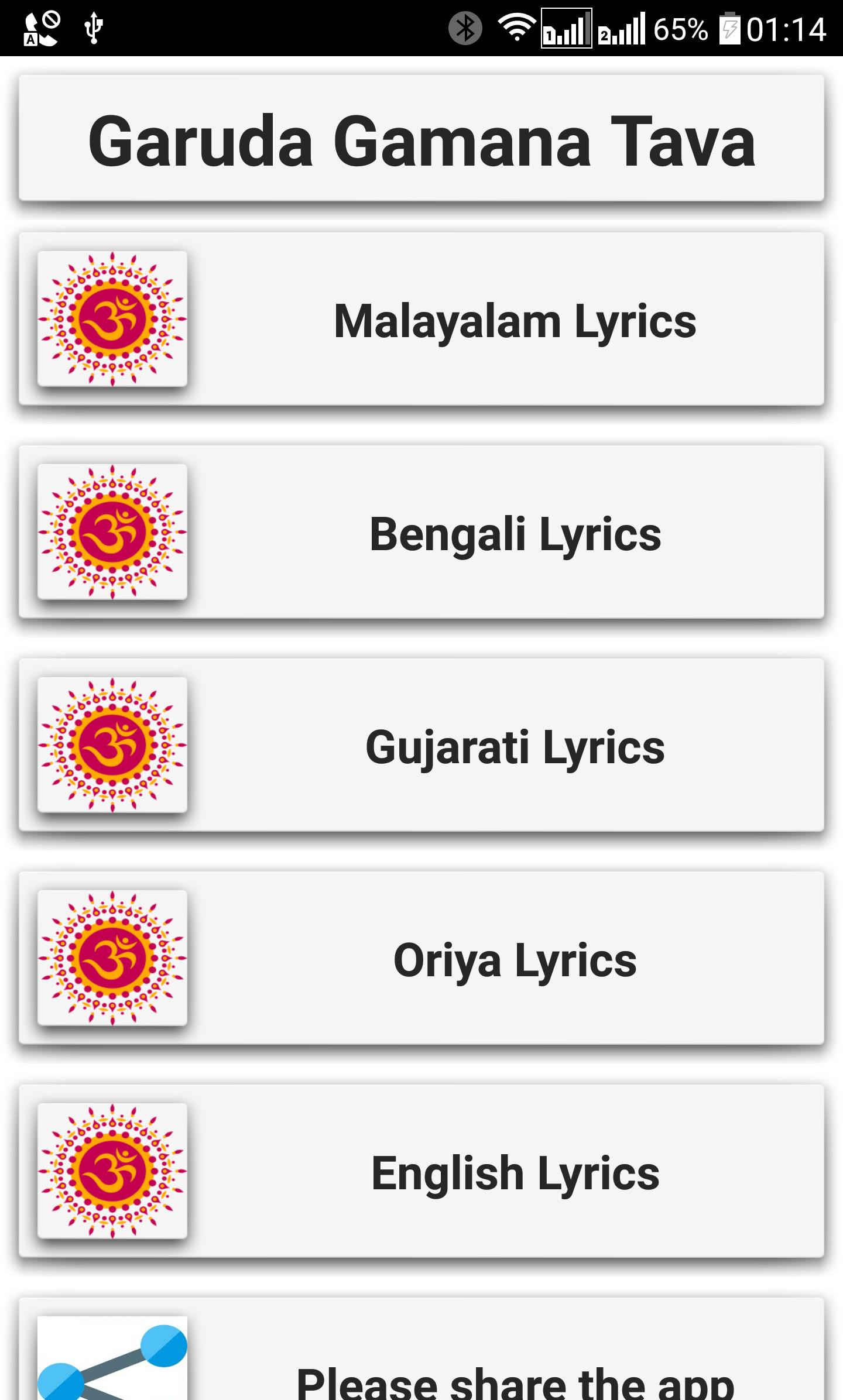View Oriya Lyrics

(x=421, y=958)
